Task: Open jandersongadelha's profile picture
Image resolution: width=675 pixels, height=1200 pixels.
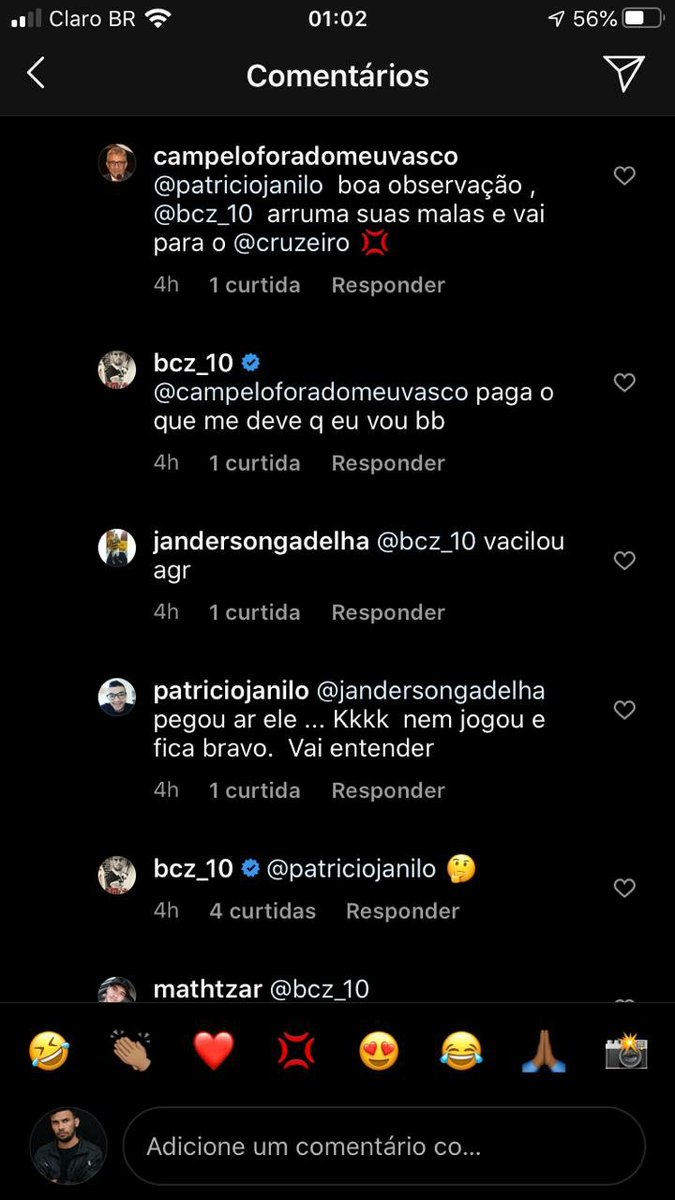Action: click(117, 546)
